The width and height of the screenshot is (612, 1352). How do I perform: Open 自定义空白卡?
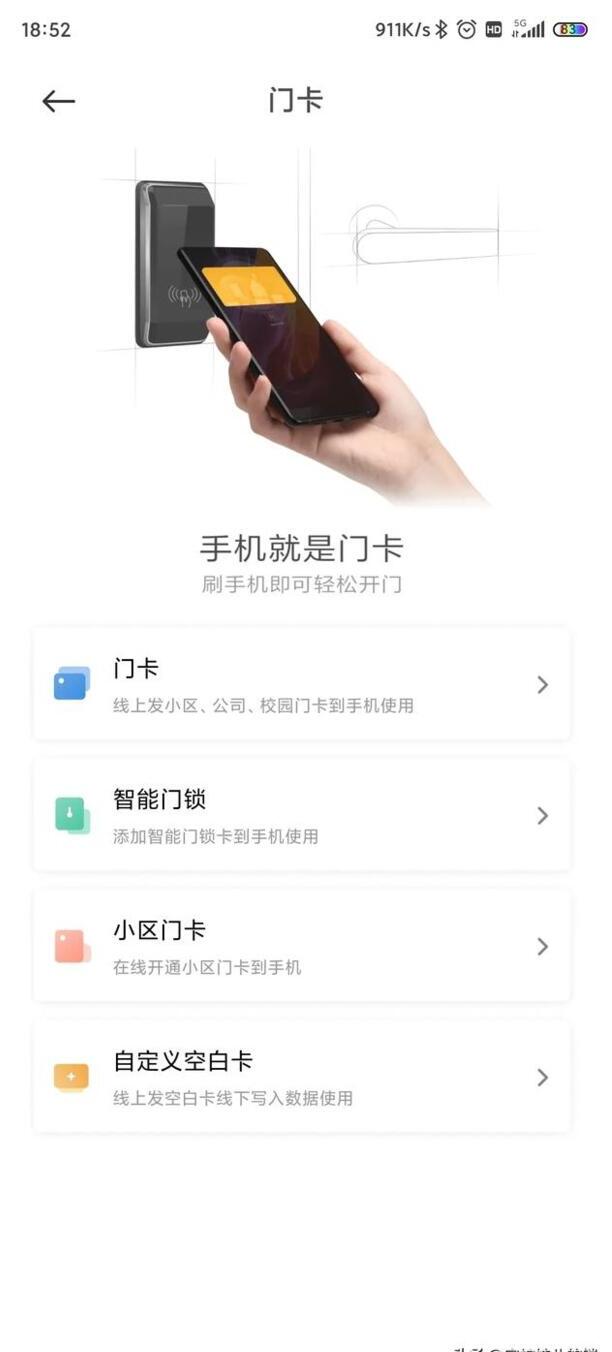(302, 1077)
